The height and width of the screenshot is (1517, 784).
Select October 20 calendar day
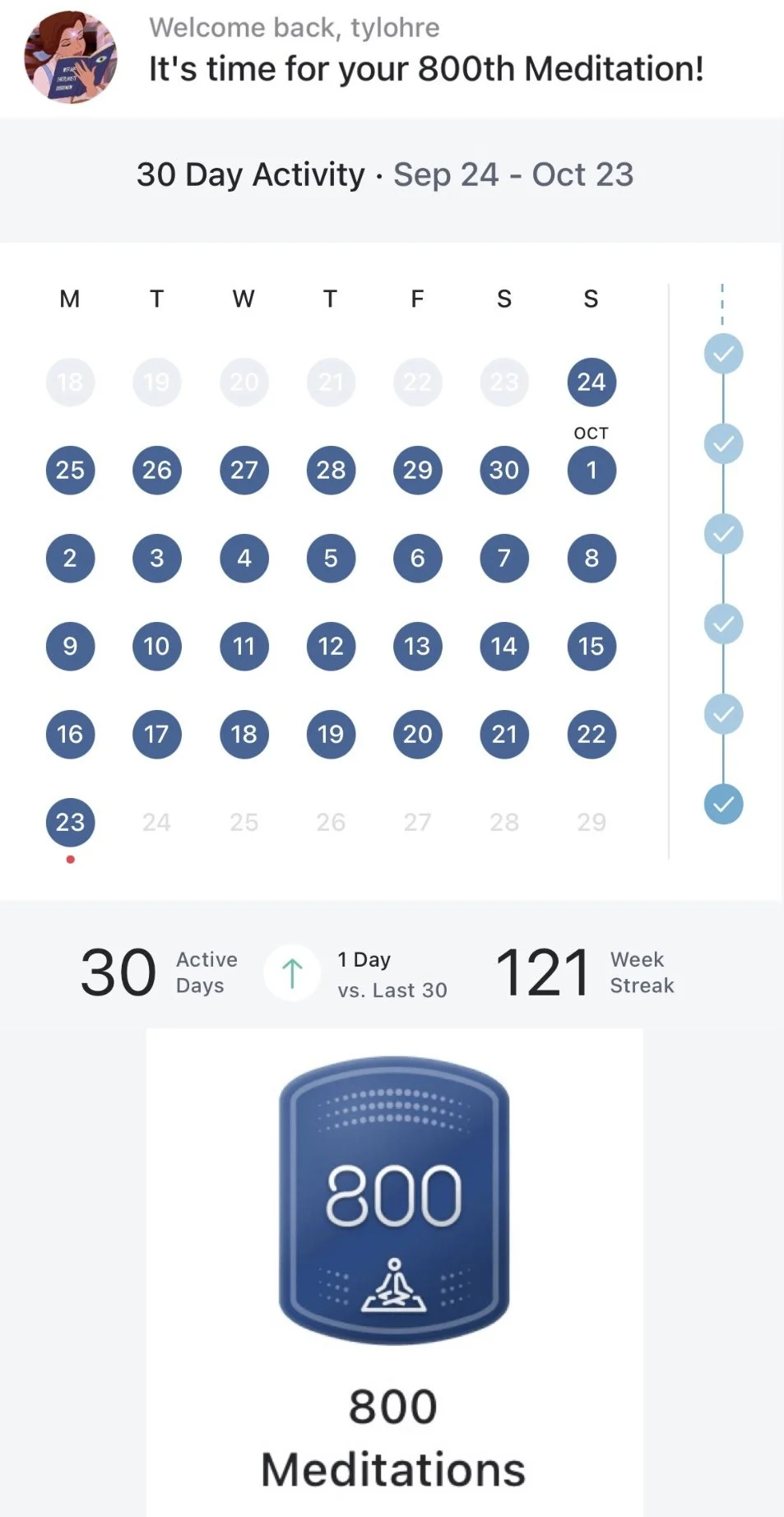coord(418,734)
